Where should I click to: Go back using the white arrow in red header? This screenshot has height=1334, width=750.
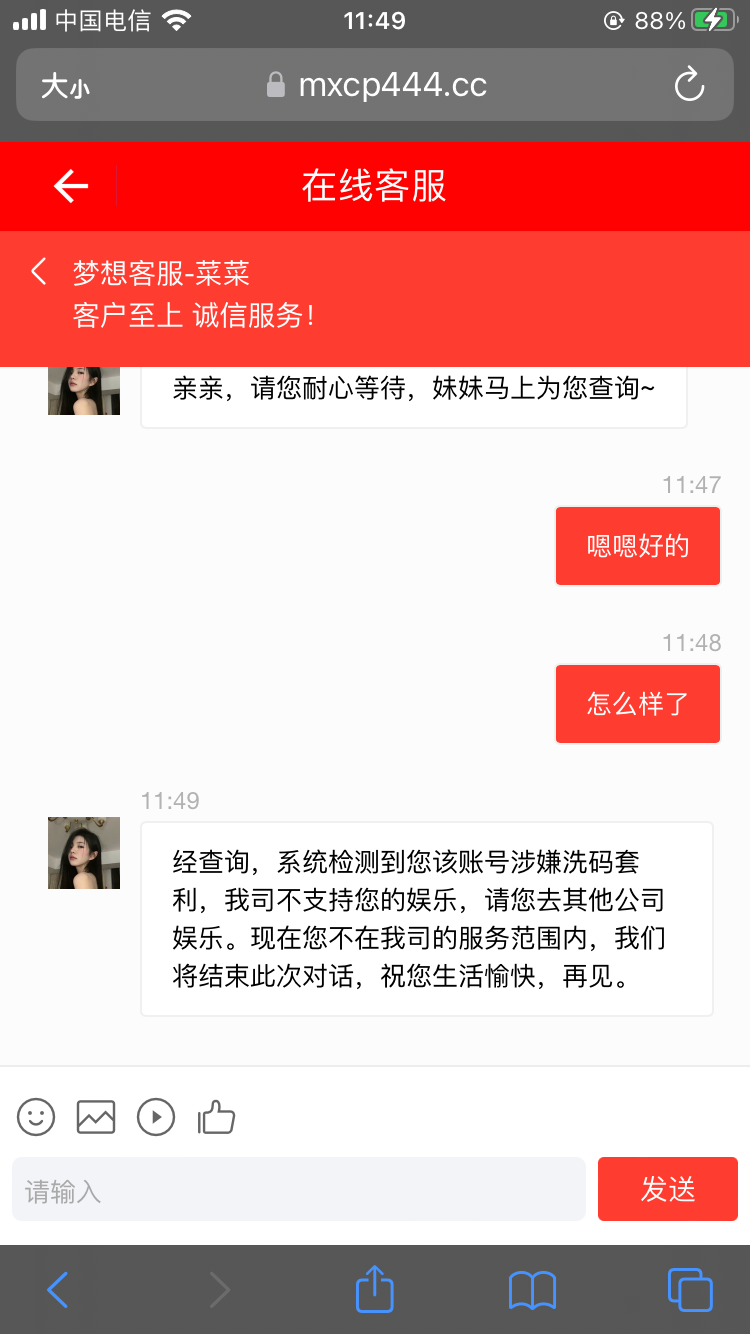coord(71,186)
